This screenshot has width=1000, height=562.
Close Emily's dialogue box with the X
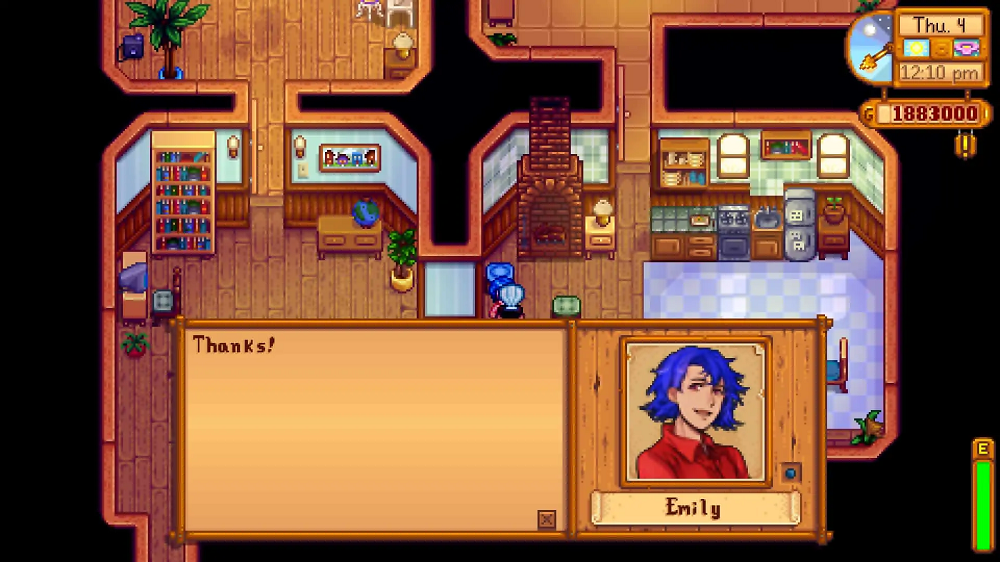[546, 519]
